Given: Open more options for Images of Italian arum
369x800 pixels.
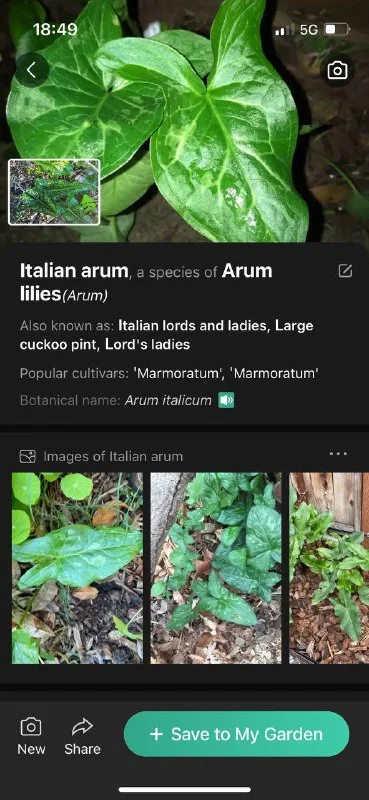Looking at the screenshot, I should 338,454.
